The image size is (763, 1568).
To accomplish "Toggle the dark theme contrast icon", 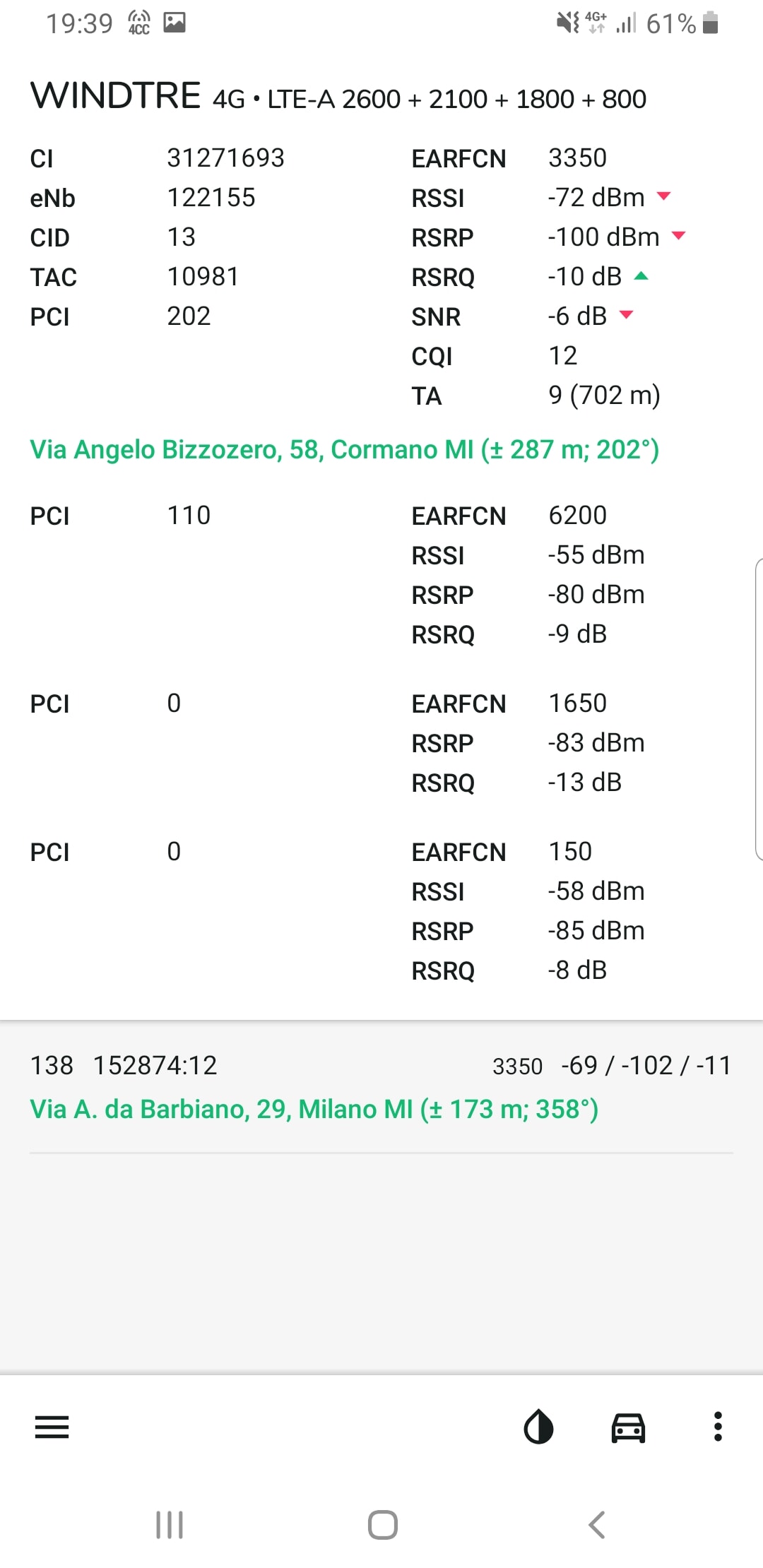I will (538, 1427).
